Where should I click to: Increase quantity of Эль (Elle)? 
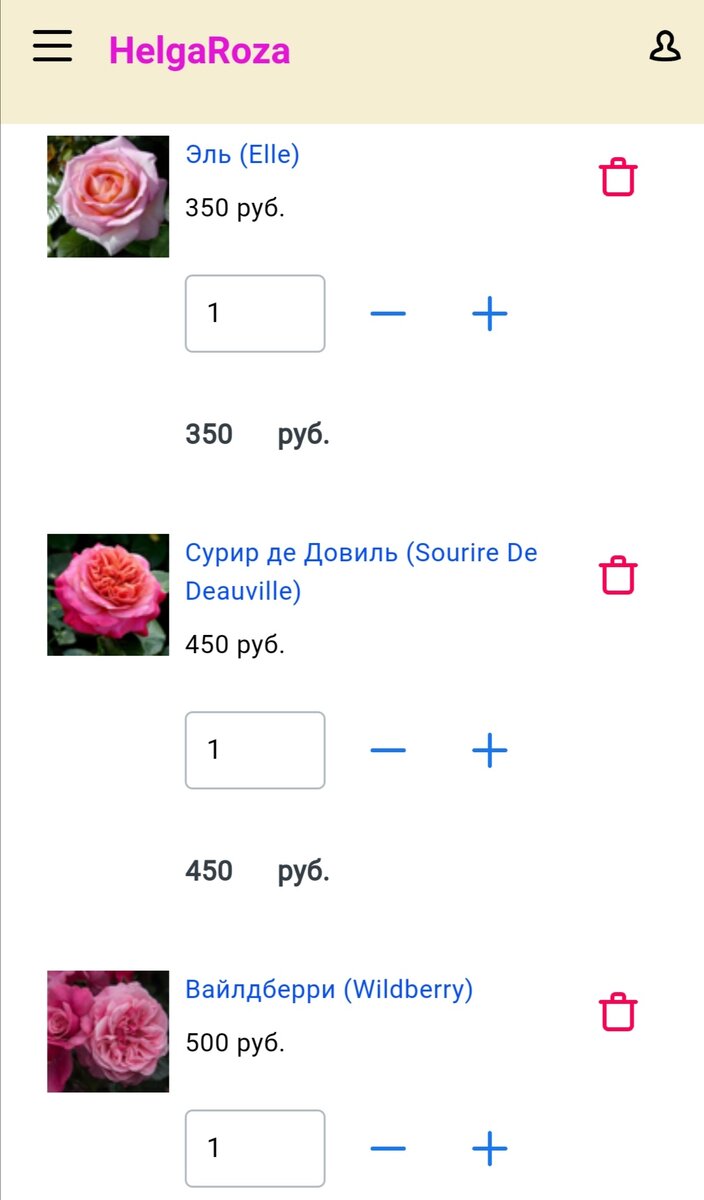coord(490,314)
